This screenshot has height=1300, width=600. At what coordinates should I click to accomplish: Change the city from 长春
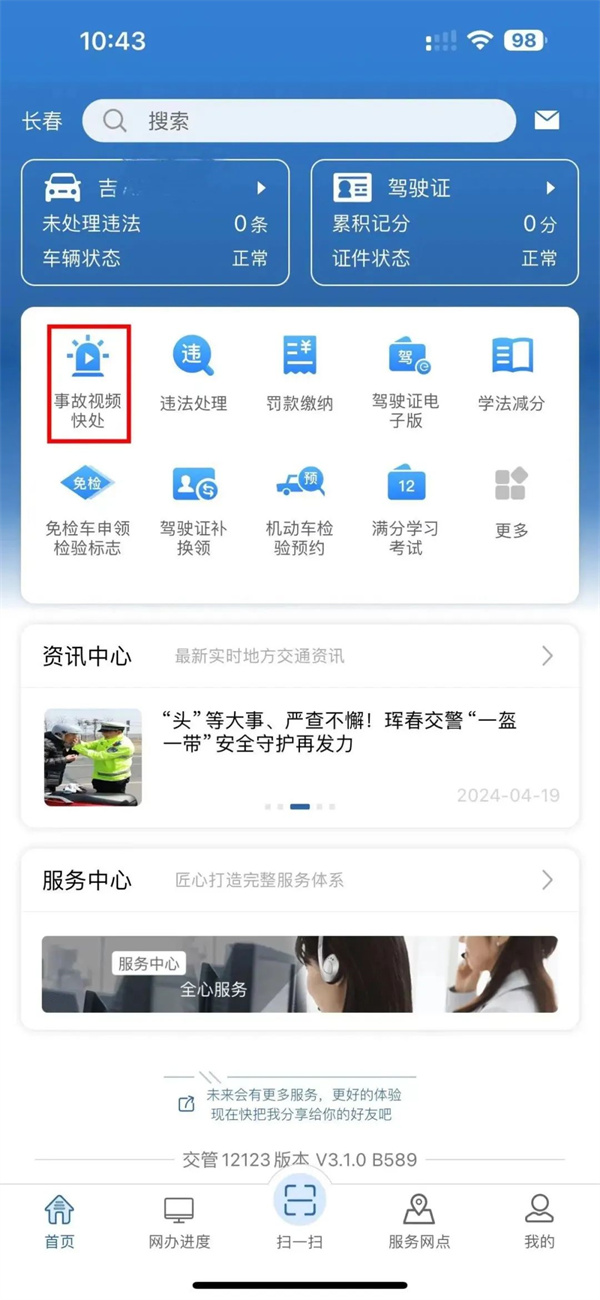click(42, 121)
